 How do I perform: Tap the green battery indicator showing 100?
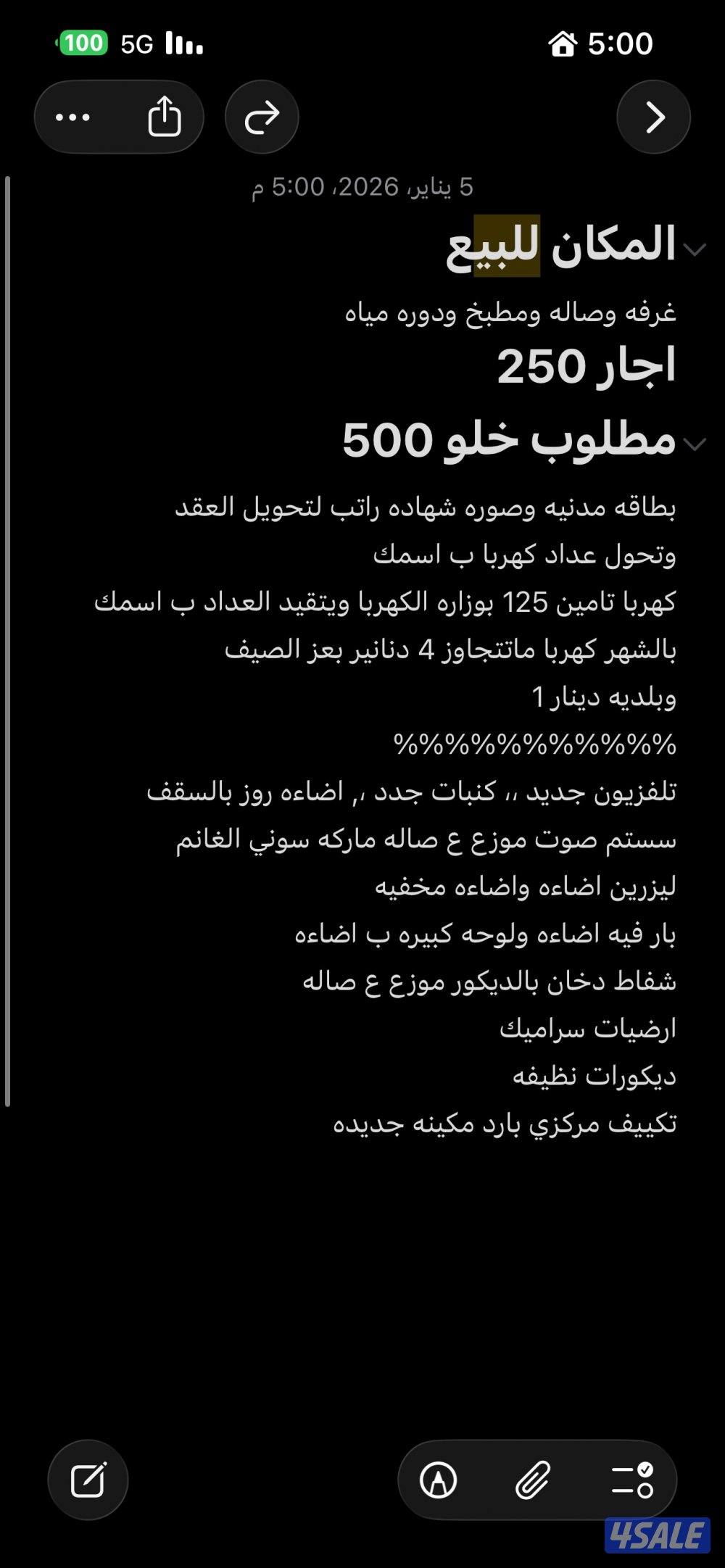[82, 43]
